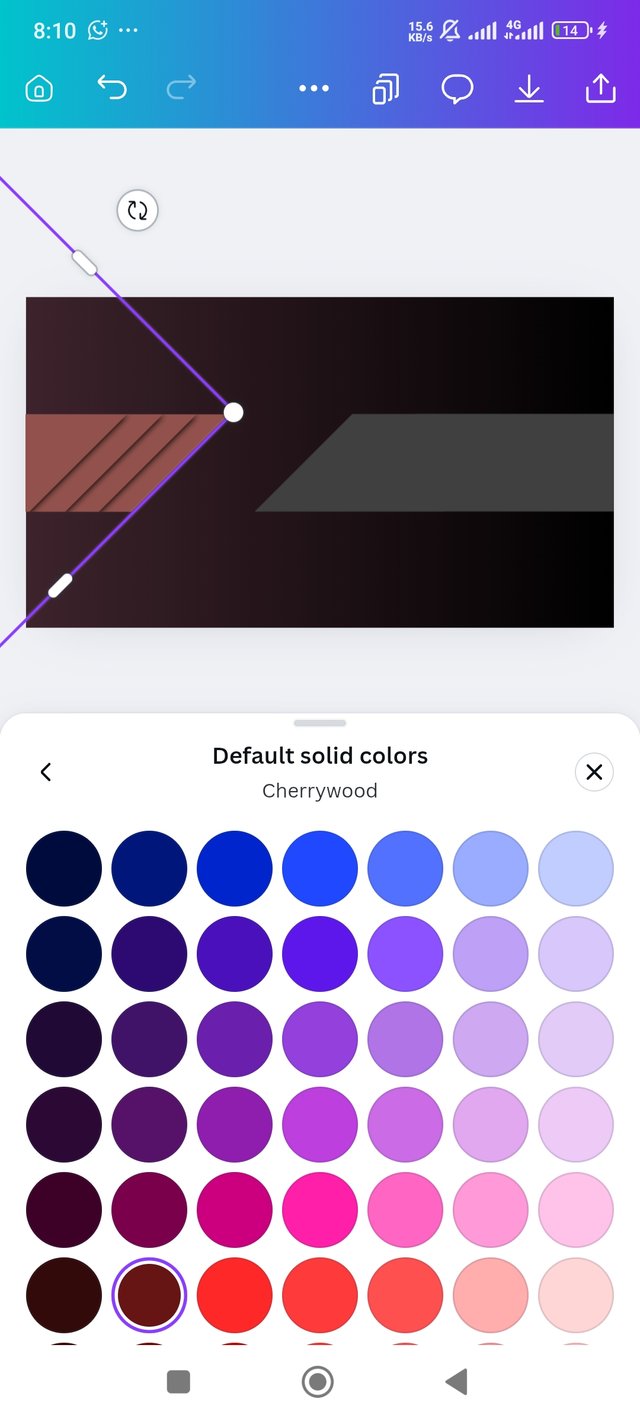Go back from Default solid colors

[x=46, y=772]
